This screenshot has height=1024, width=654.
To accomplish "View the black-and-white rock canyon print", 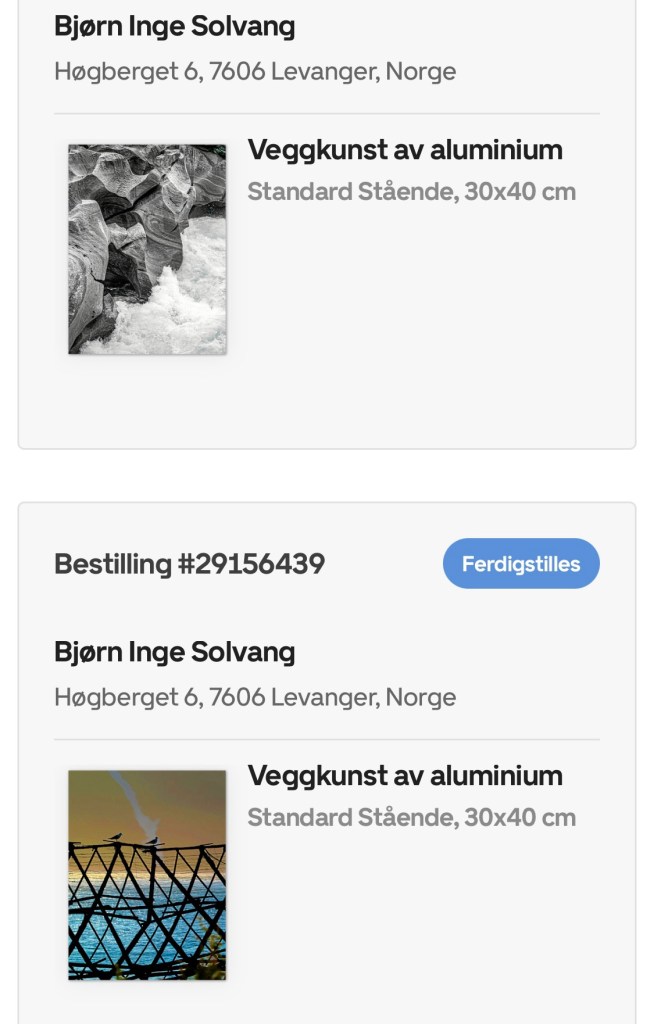I will coord(147,249).
